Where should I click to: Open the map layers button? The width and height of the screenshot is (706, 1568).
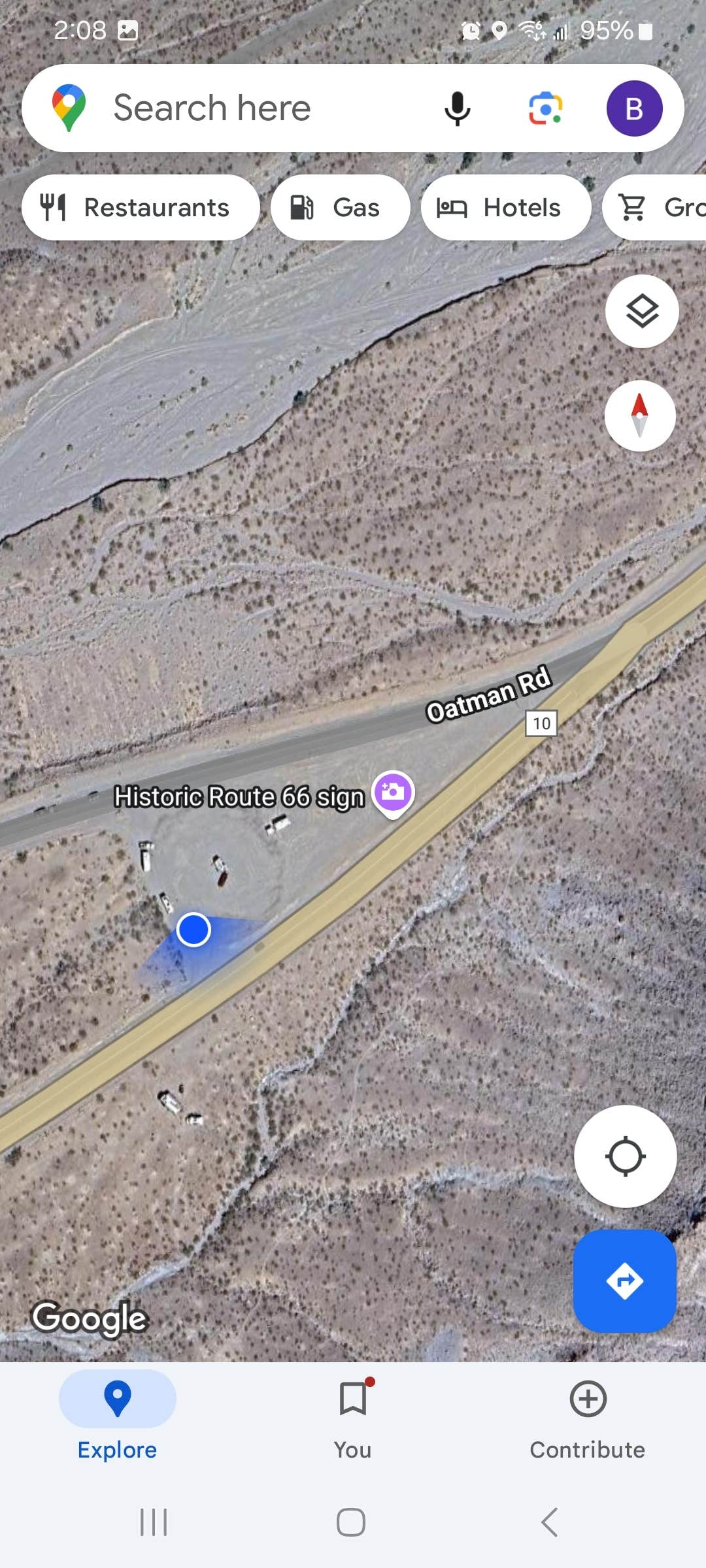[642, 311]
